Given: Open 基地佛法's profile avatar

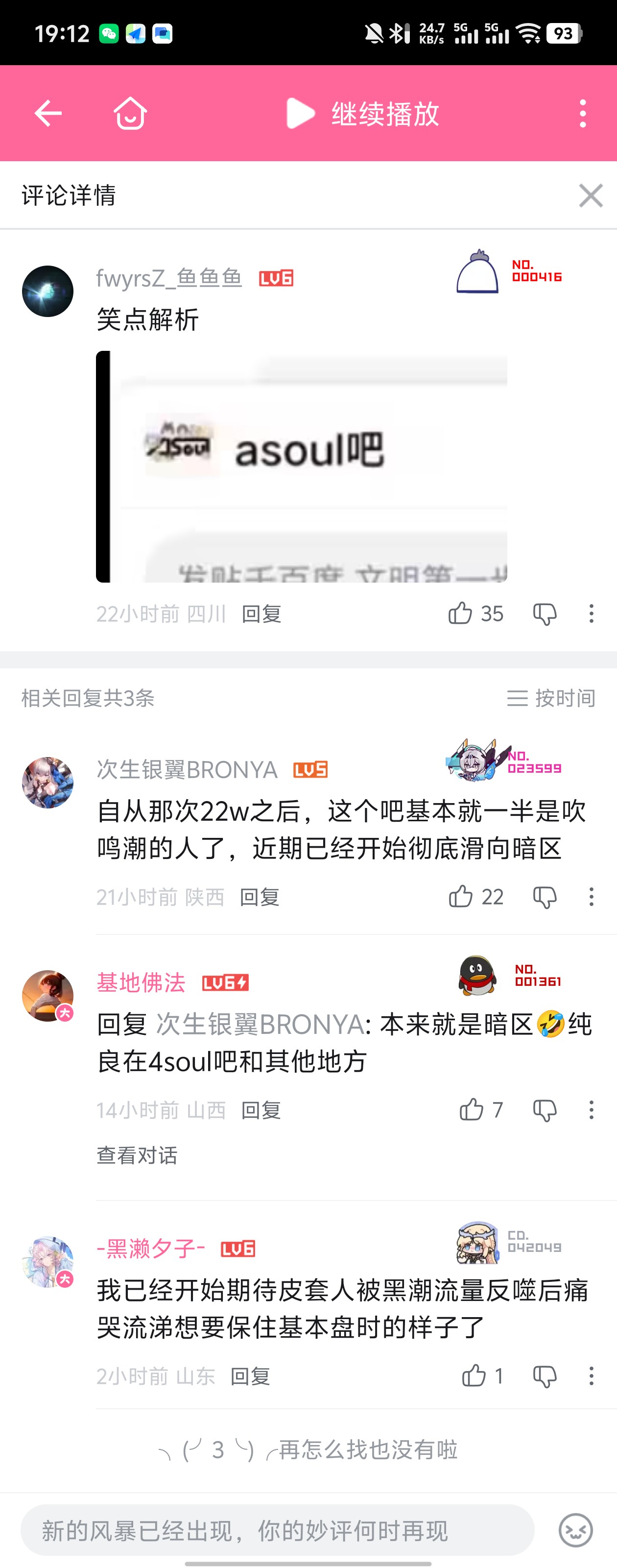Looking at the screenshot, I should click(47, 996).
